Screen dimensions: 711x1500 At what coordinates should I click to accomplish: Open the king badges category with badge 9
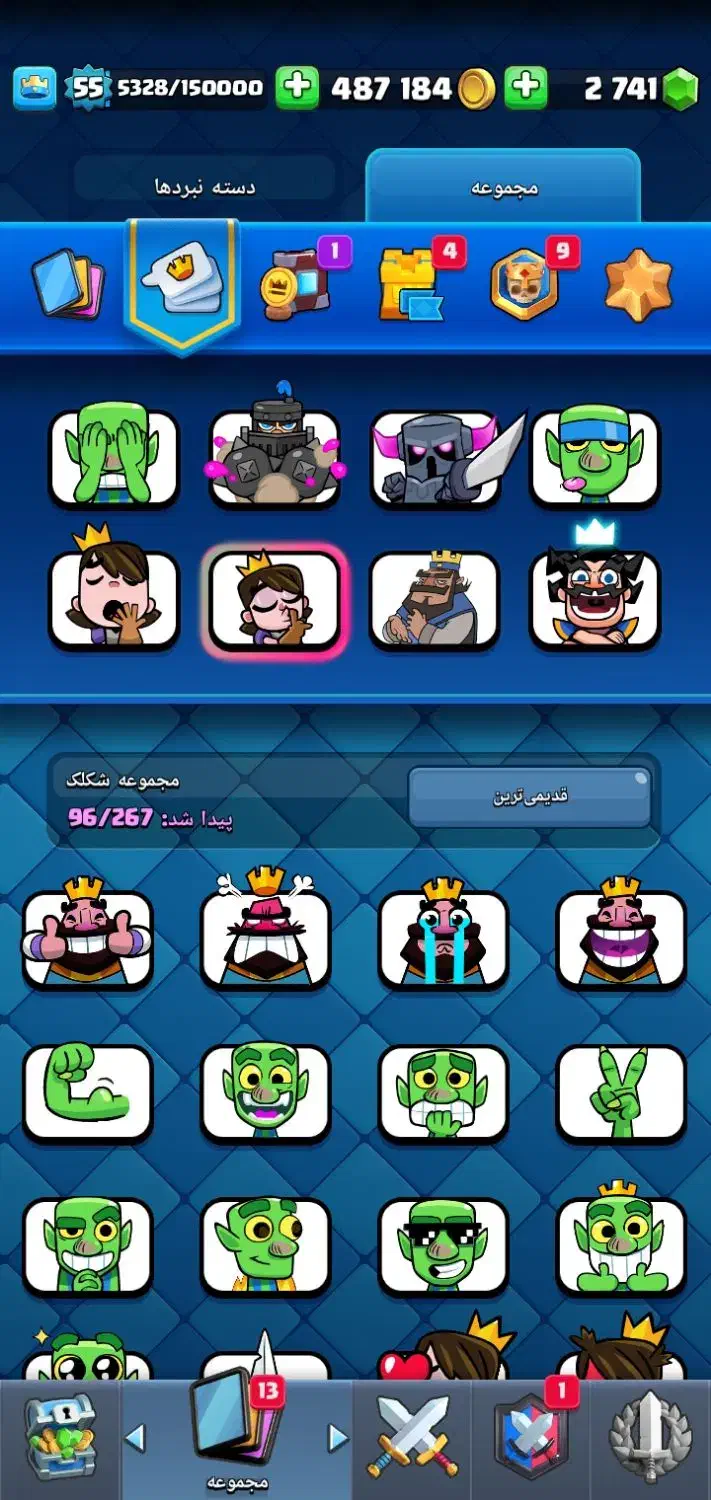click(x=523, y=284)
